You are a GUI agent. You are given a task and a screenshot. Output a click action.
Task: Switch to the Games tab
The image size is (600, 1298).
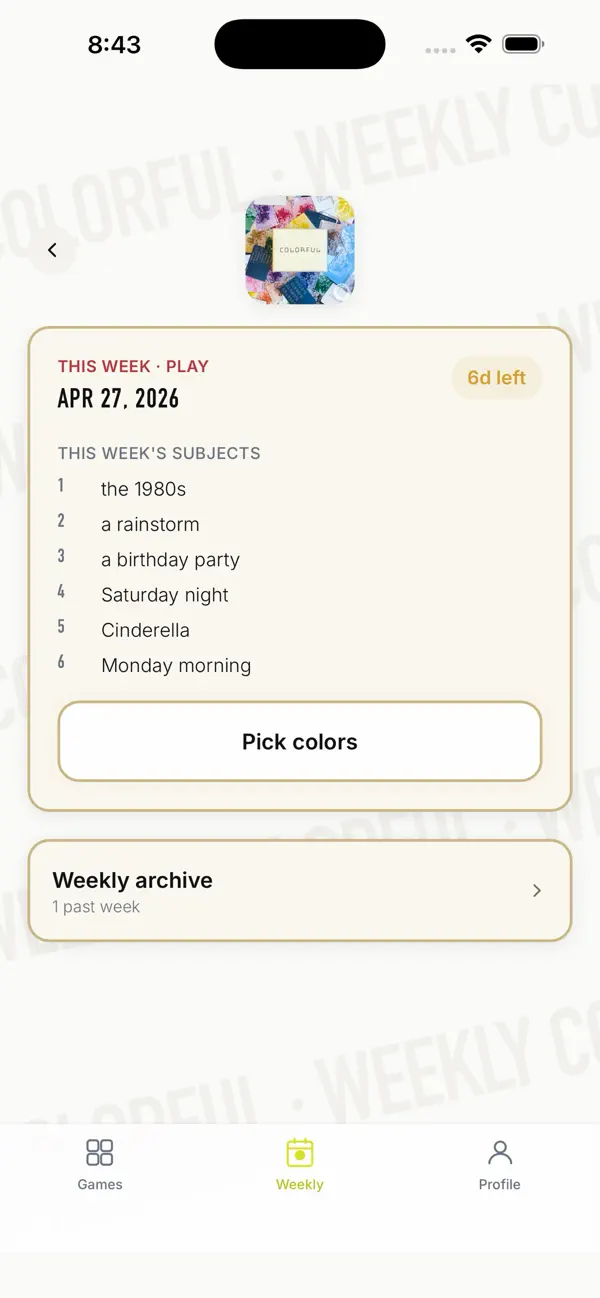tap(100, 1164)
